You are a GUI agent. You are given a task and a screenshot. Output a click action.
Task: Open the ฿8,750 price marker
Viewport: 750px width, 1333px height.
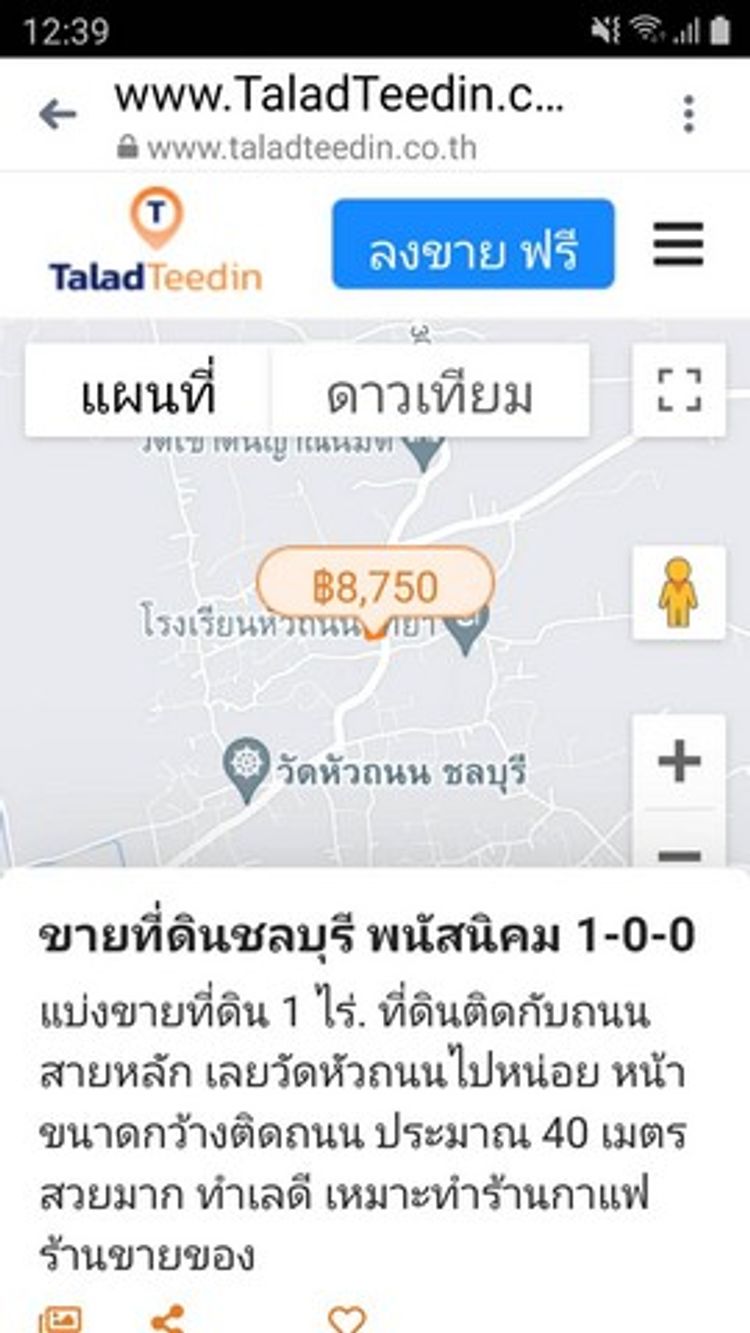point(375,587)
